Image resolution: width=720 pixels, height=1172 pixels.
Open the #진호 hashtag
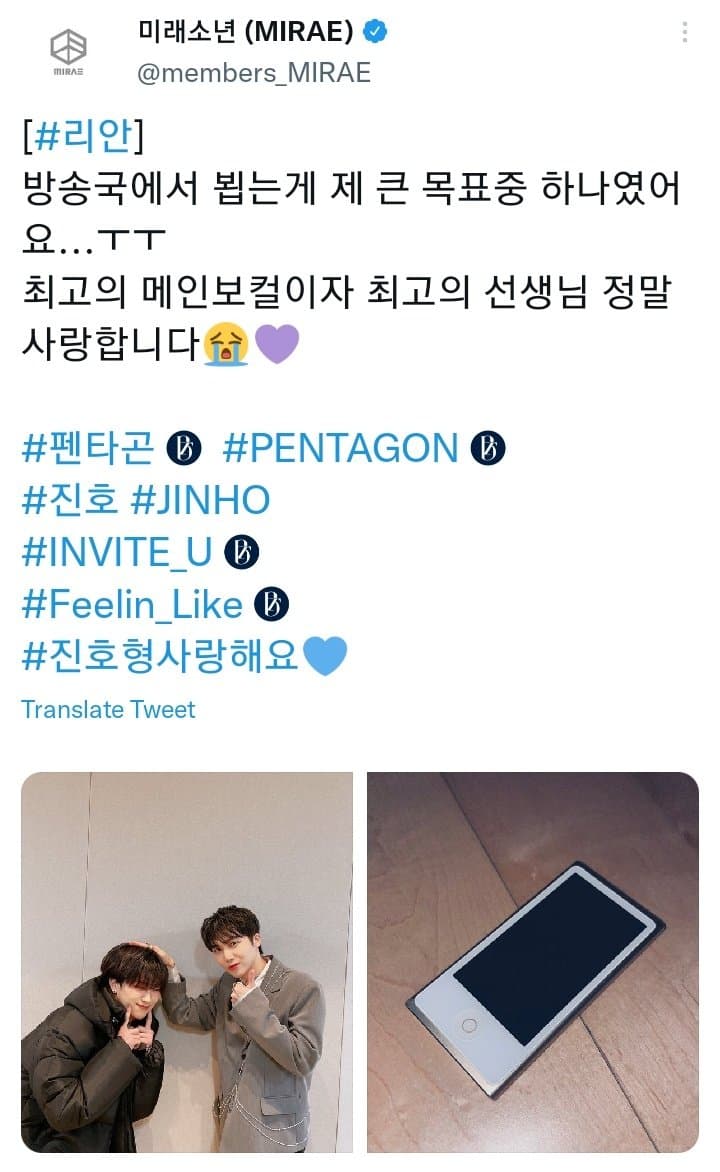[x=70, y=500]
